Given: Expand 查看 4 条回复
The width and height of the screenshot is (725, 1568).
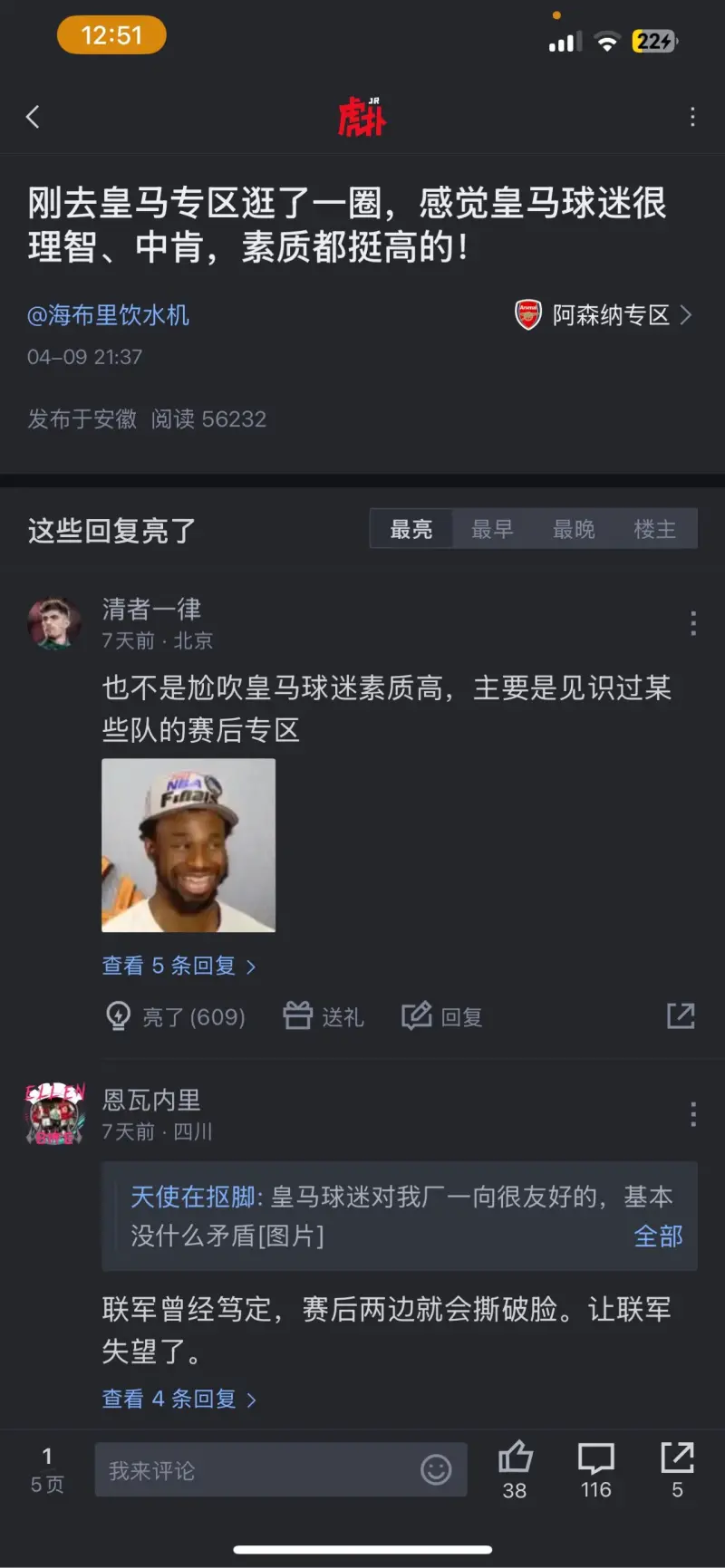Looking at the screenshot, I should (179, 1399).
